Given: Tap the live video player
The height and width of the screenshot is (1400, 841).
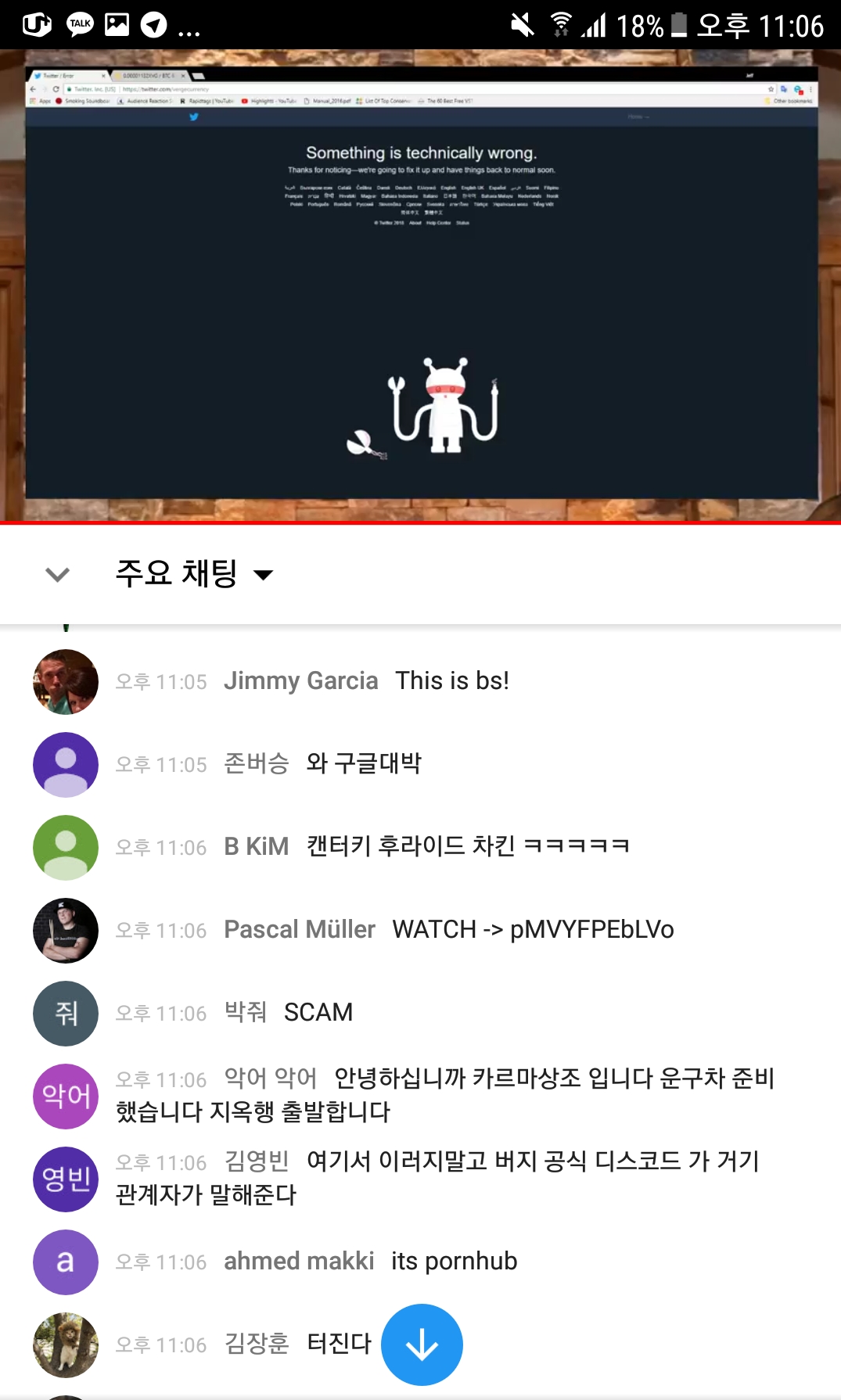Looking at the screenshot, I should [421, 286].
